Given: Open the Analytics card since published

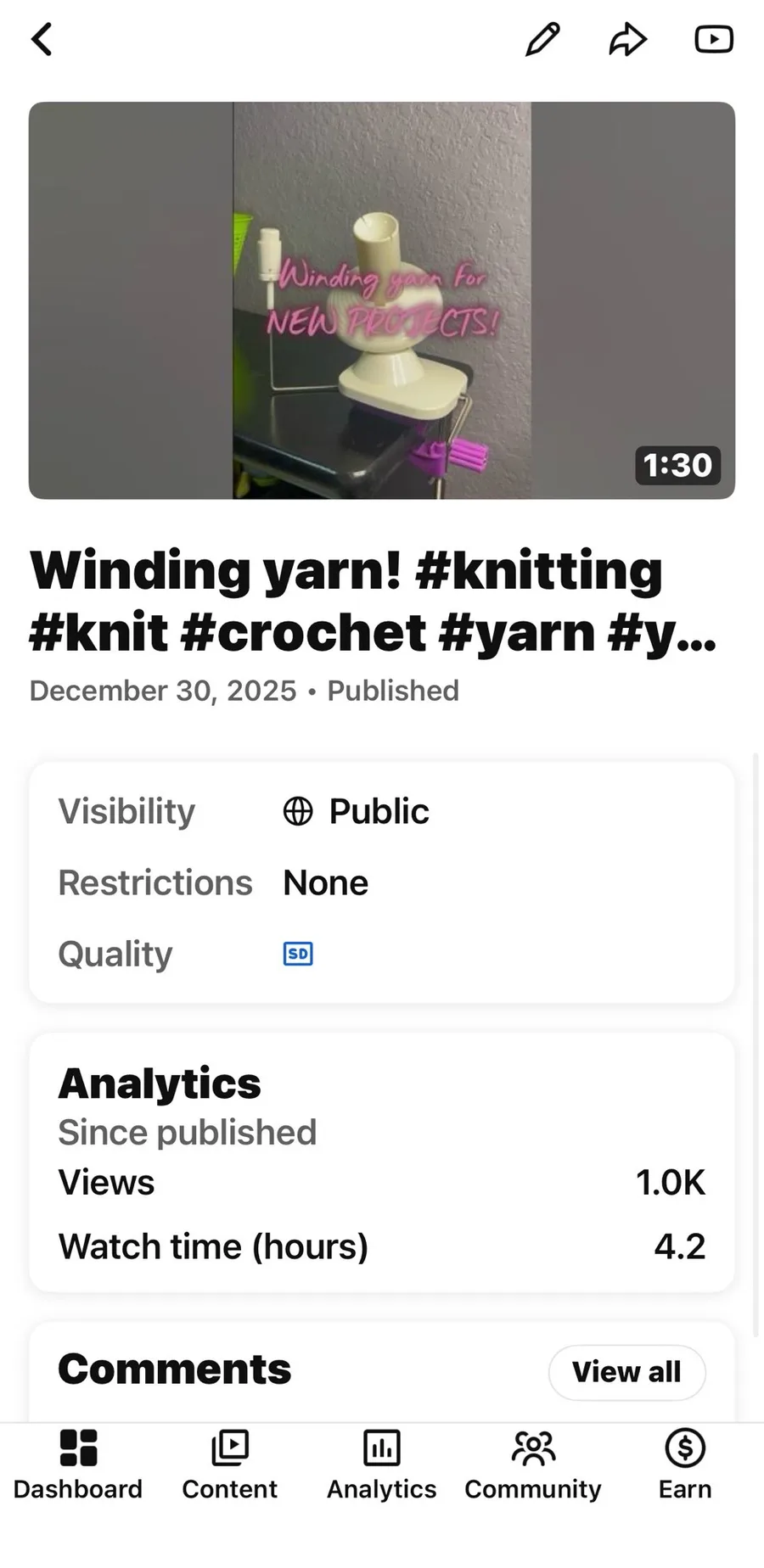Looking at the screenshot, I should [382, 1162].
